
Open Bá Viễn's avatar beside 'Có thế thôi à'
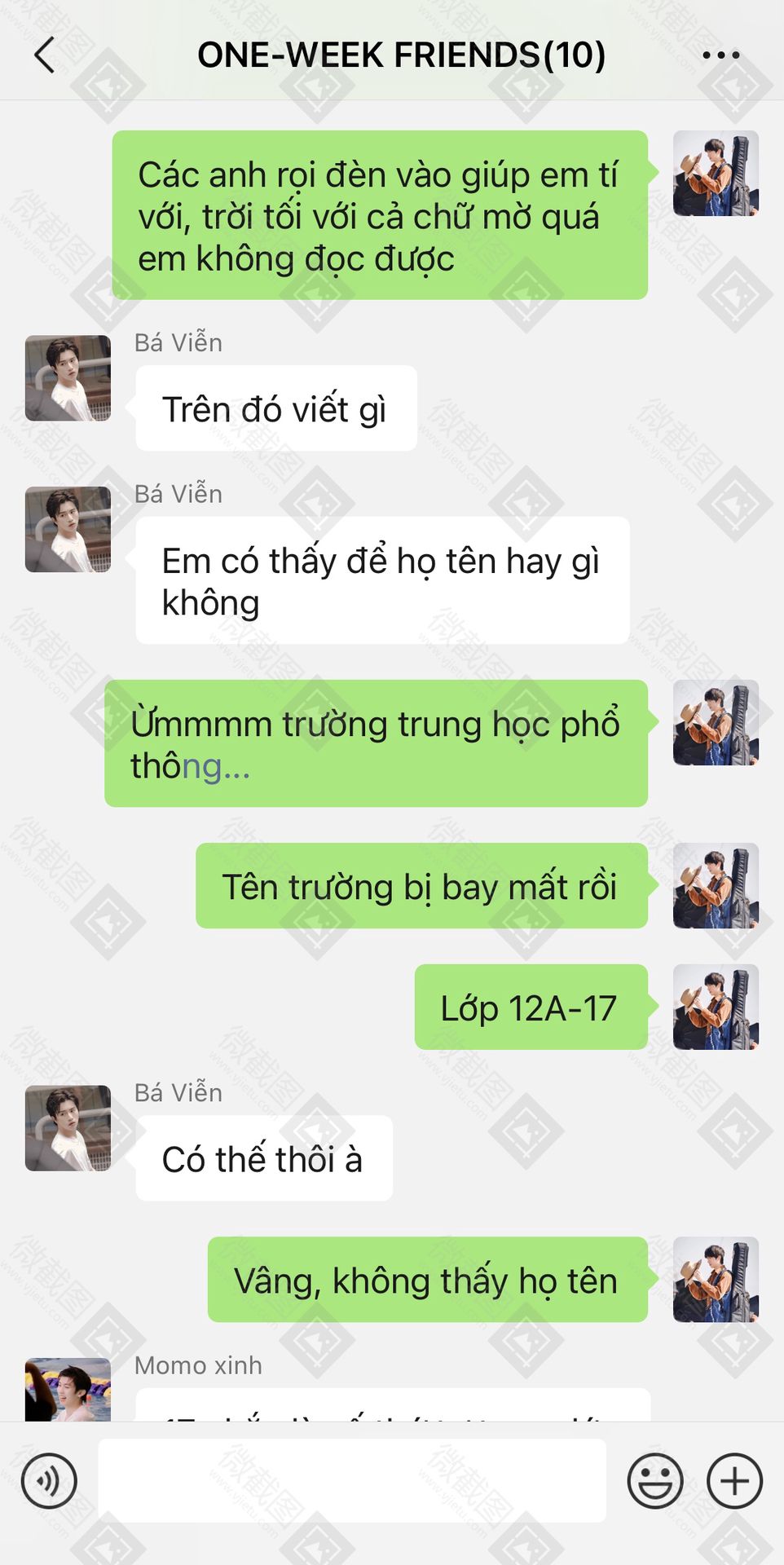tap(68, 1128)
